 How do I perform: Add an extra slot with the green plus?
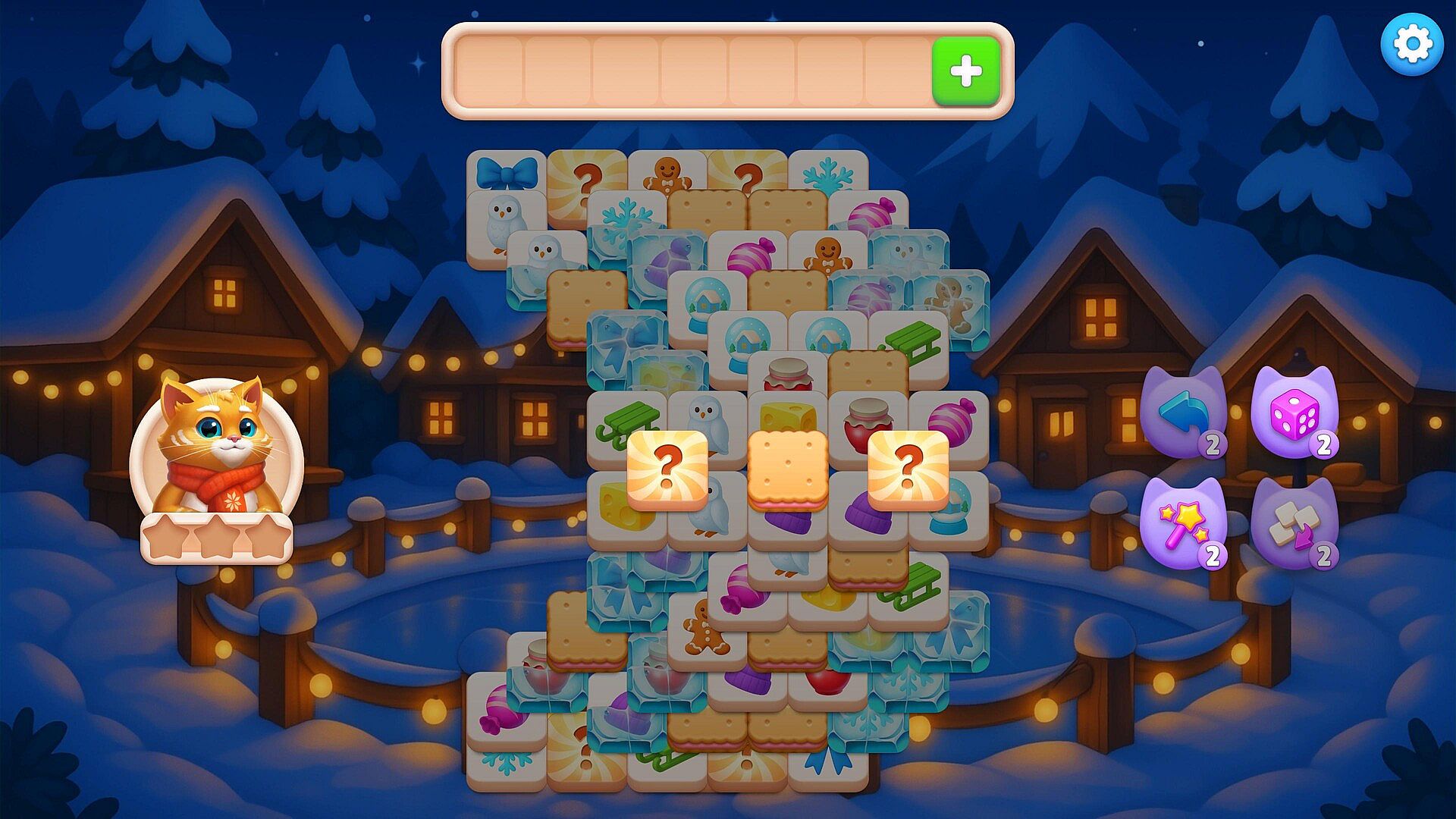click(x=965, y=71)
